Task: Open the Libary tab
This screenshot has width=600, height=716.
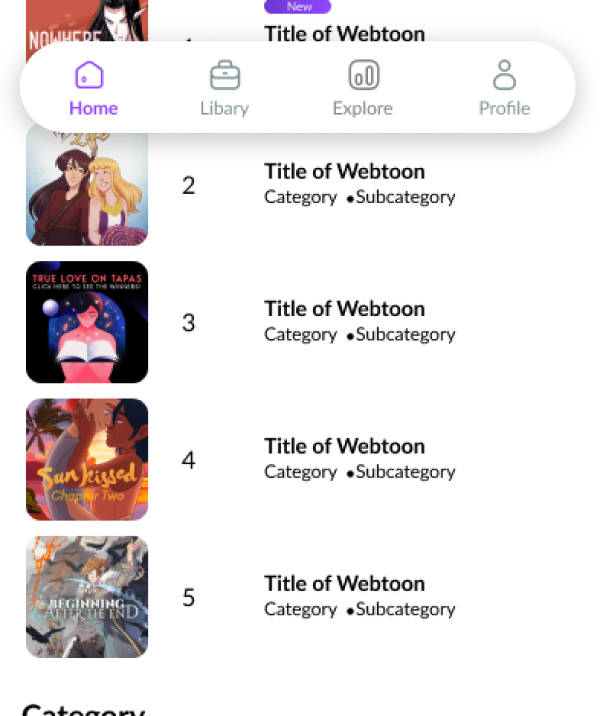Action: click(x=224, y=88)
